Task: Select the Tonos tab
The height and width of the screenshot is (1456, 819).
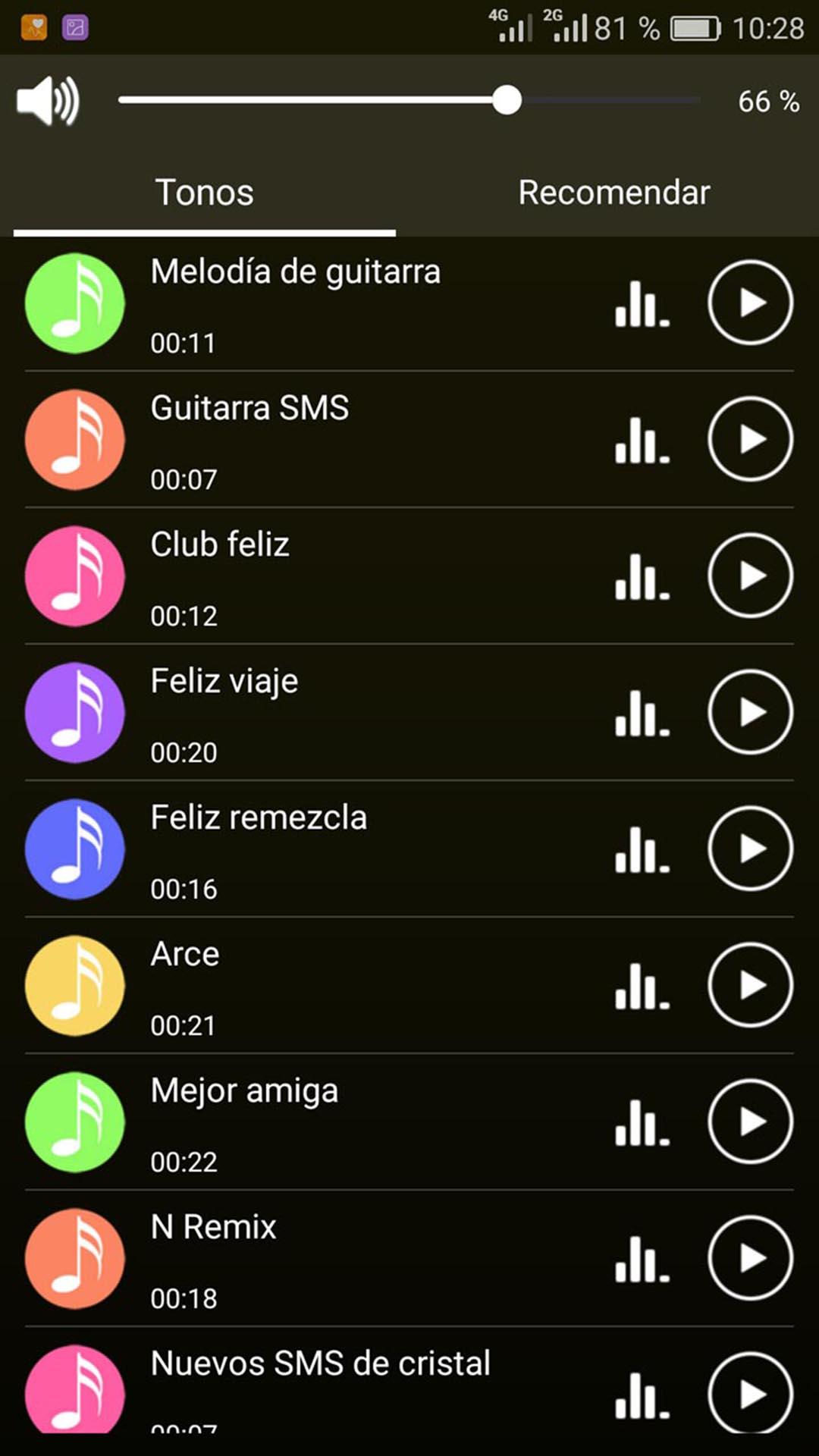Action: (205, 193)
